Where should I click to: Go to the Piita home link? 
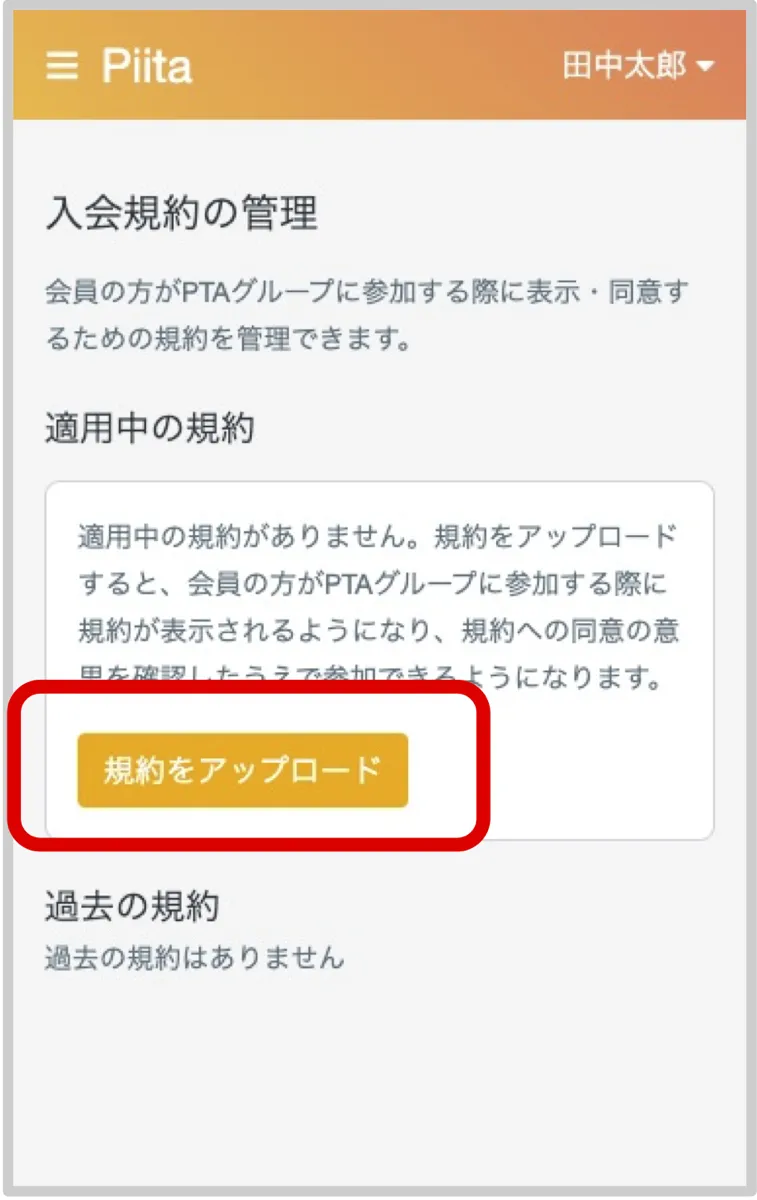(x=147, y=67)
